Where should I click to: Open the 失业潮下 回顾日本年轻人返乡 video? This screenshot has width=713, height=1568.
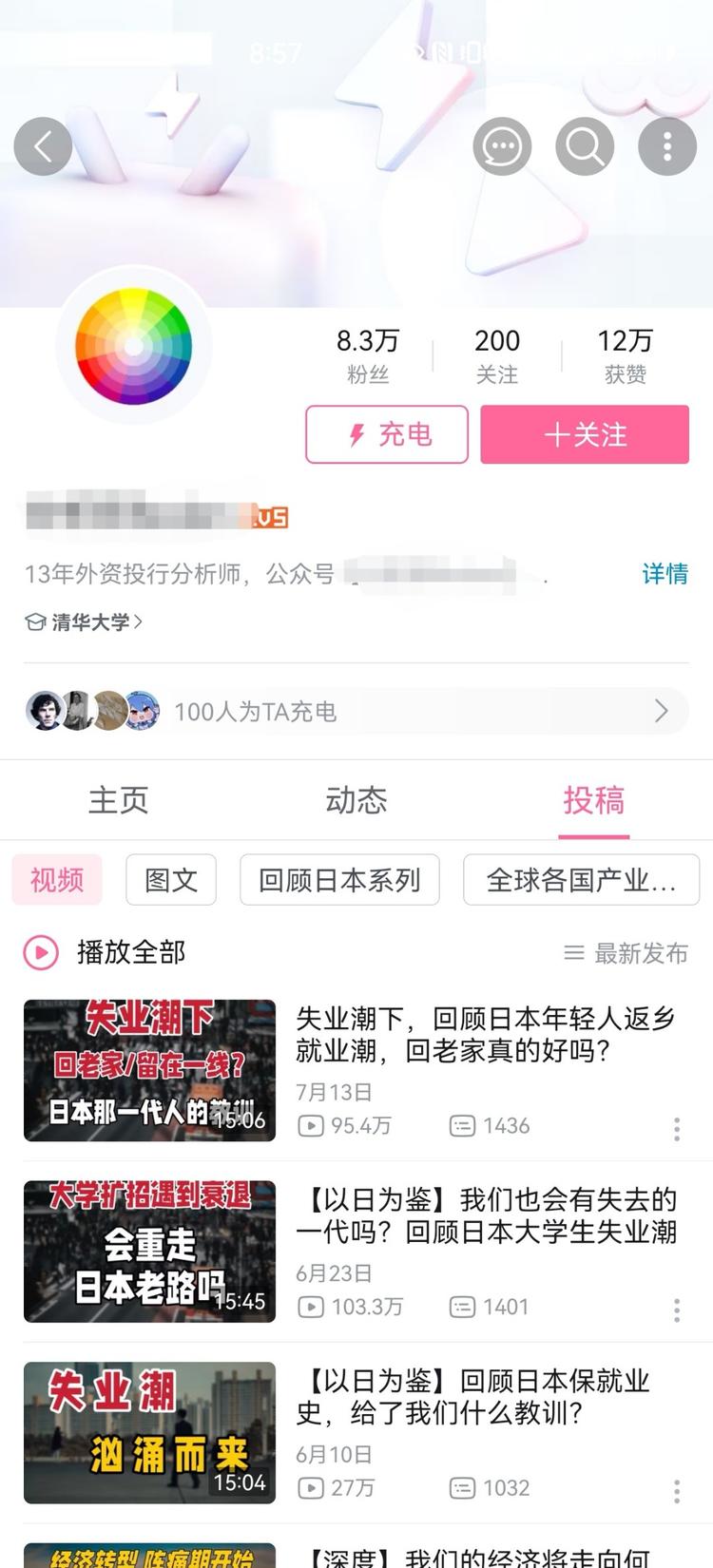[485, 1035]
